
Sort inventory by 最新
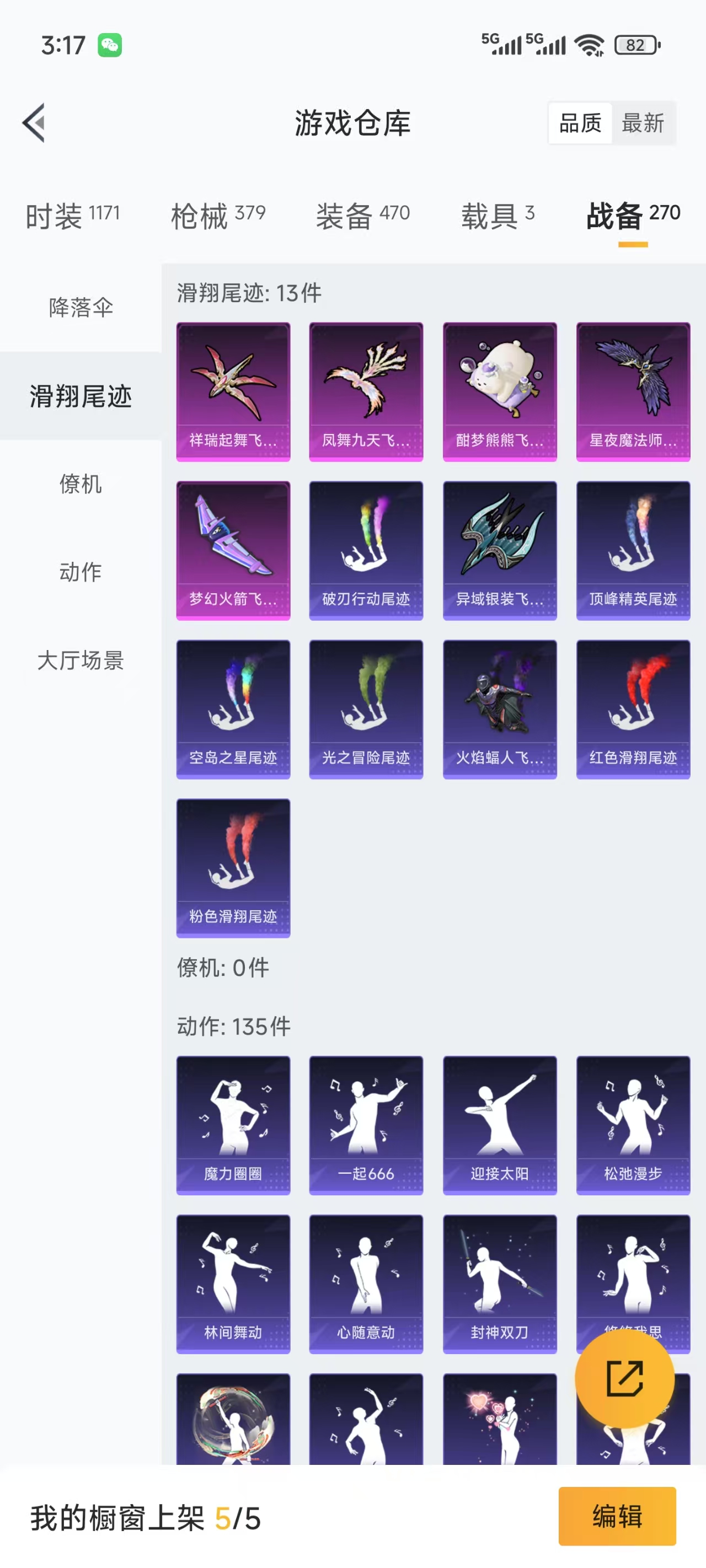pyautogui.click(x=643, y=123)
